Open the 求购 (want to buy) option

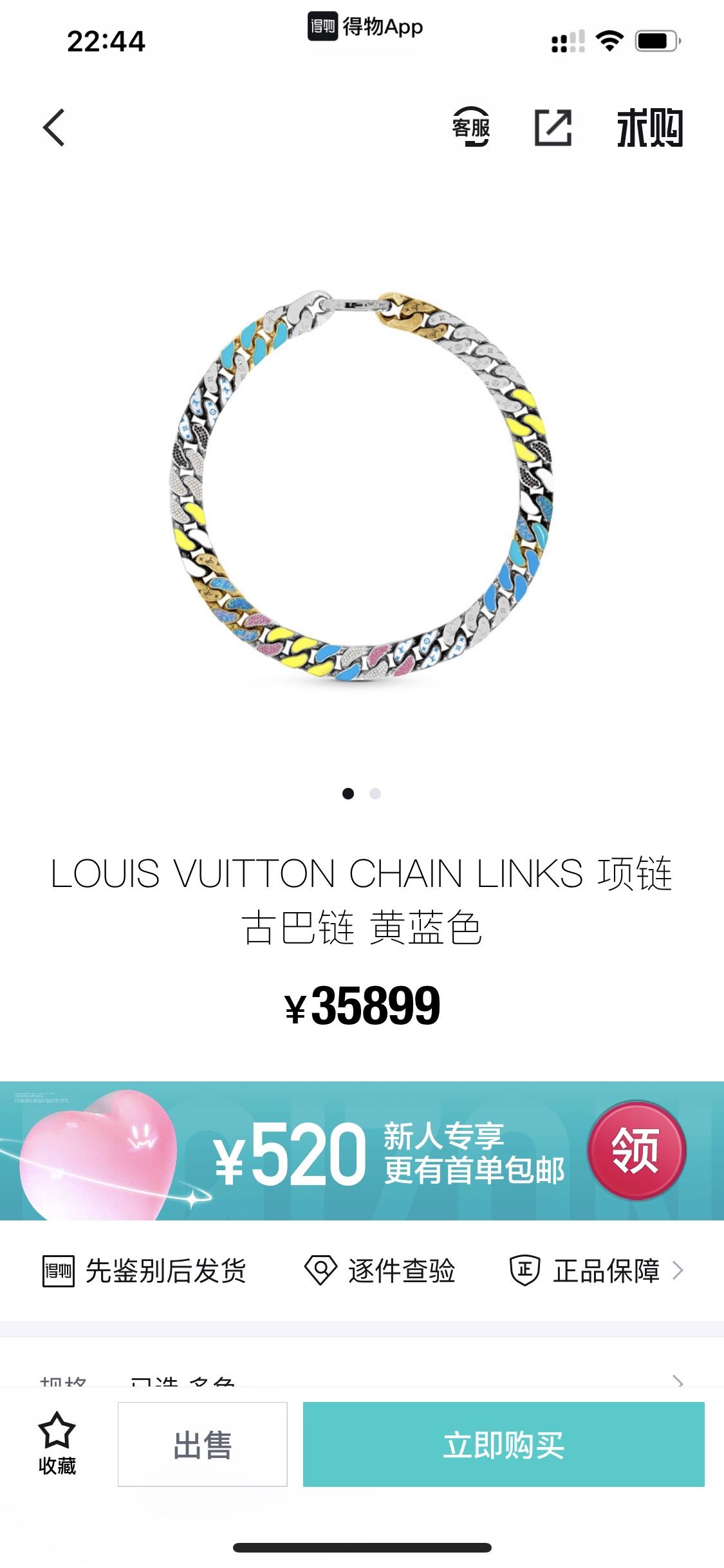tap(649, 128)
